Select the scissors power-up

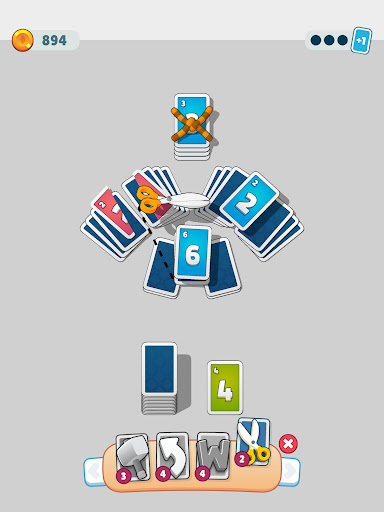253,442
